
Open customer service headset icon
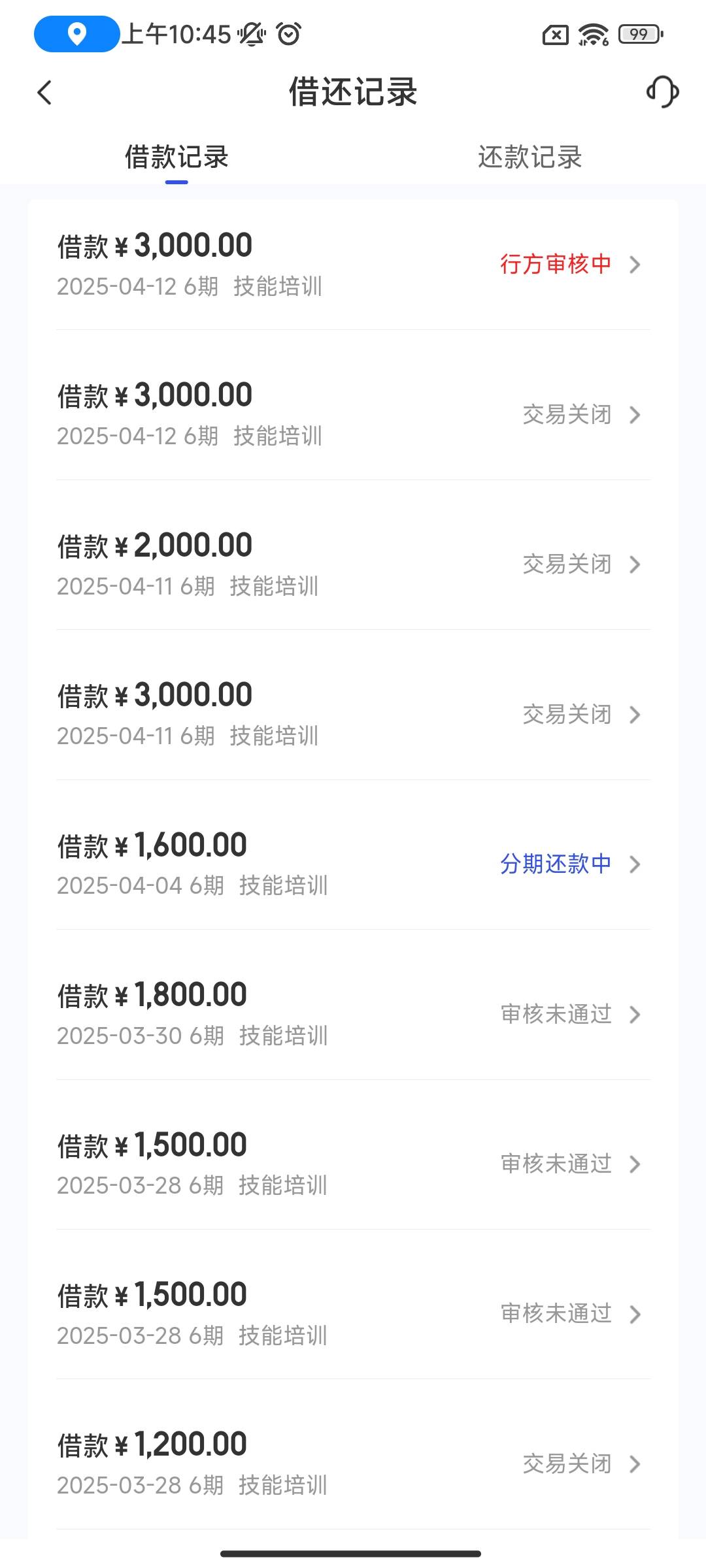662,92
